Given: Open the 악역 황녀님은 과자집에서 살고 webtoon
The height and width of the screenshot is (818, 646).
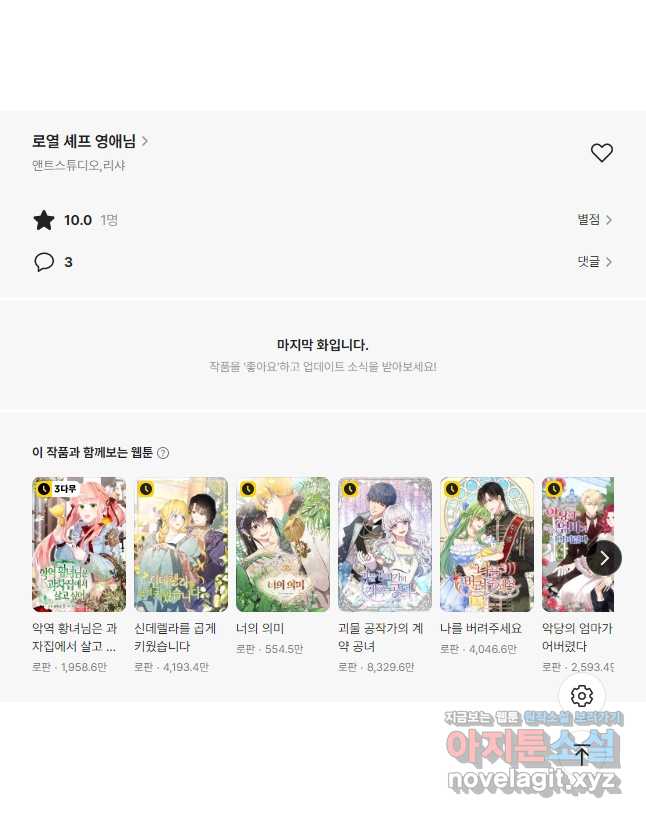Looking at the screenshot, I should (79, 545).
